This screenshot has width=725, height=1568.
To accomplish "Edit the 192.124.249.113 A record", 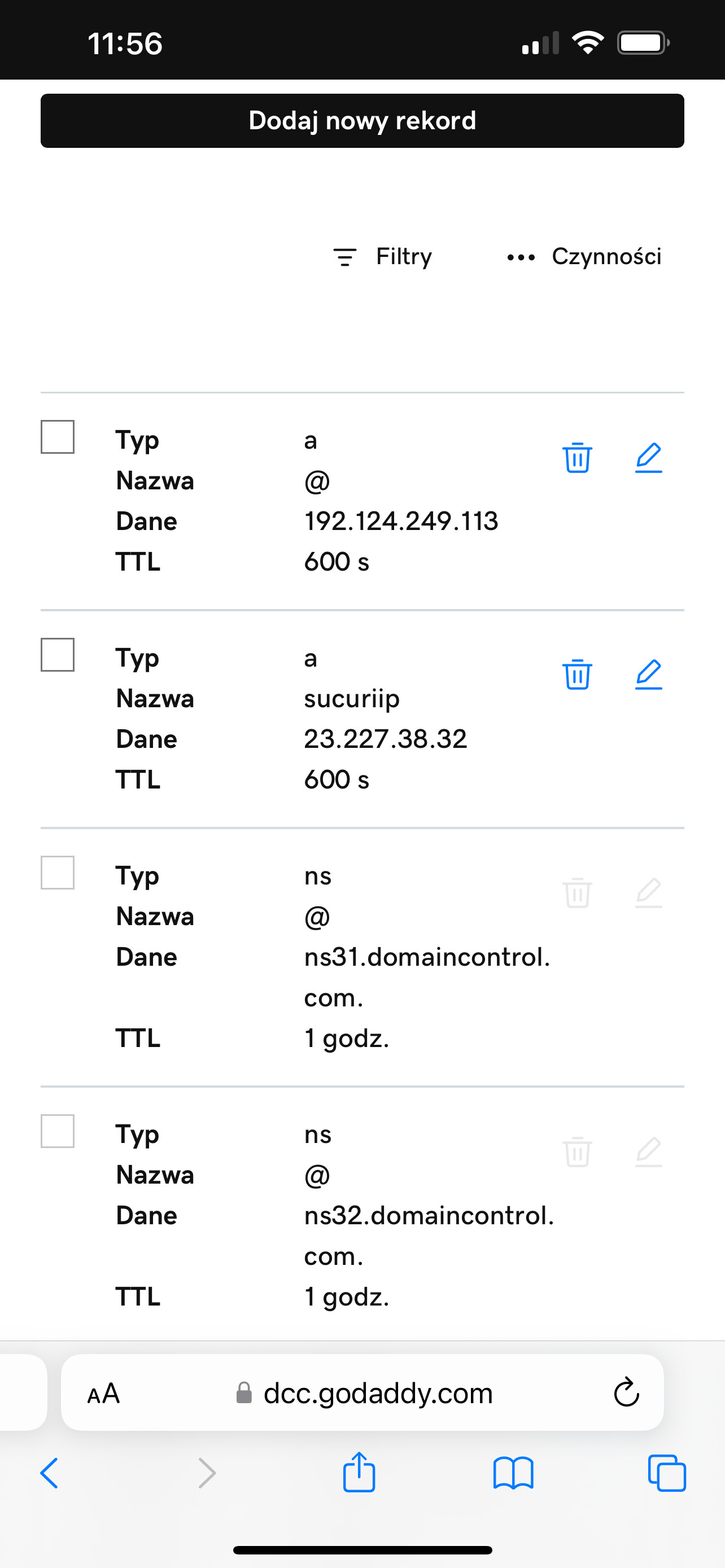I will 648,458.
